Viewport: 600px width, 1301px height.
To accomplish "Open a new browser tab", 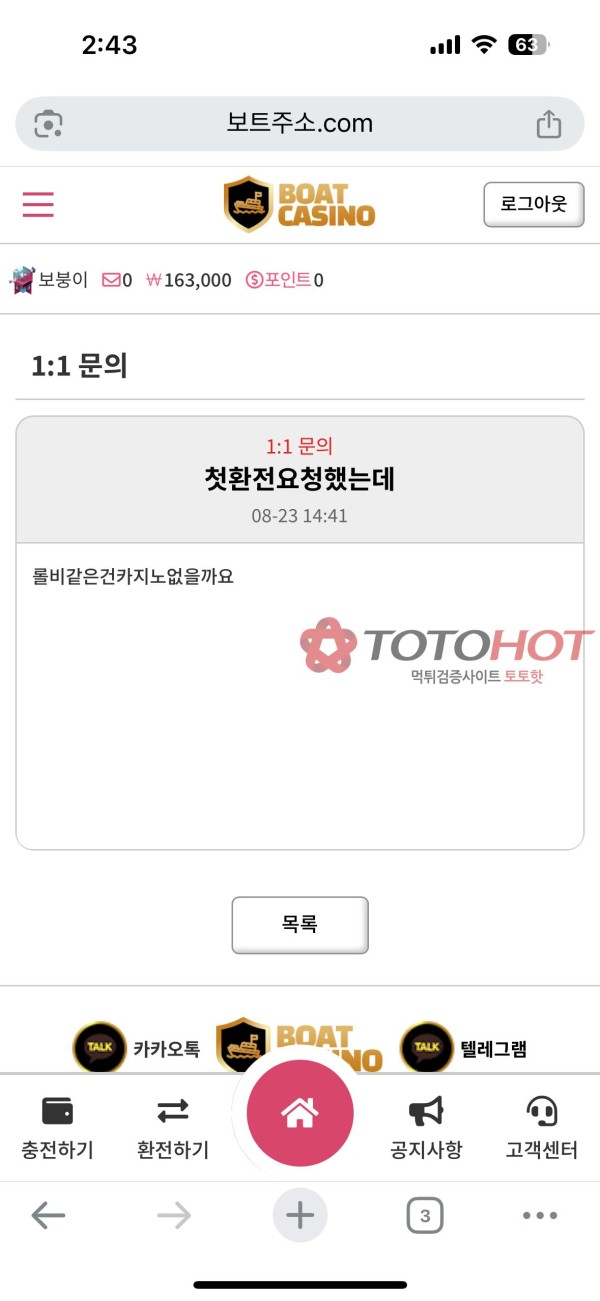I will pyautogui.click(x=300, y=1216).
